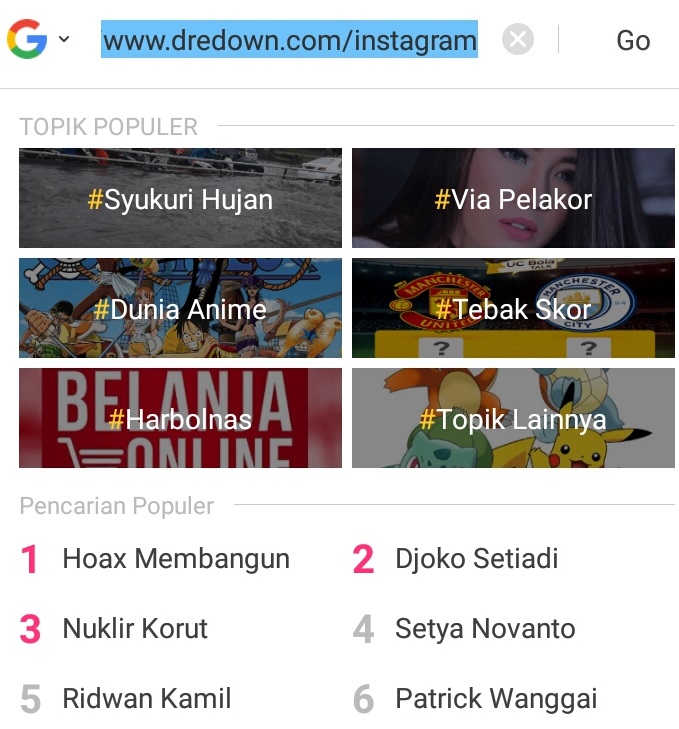The height and width of the screenshot is (729, 679).
Task: Look up Setya Novanto
Action: coord(485,628)
